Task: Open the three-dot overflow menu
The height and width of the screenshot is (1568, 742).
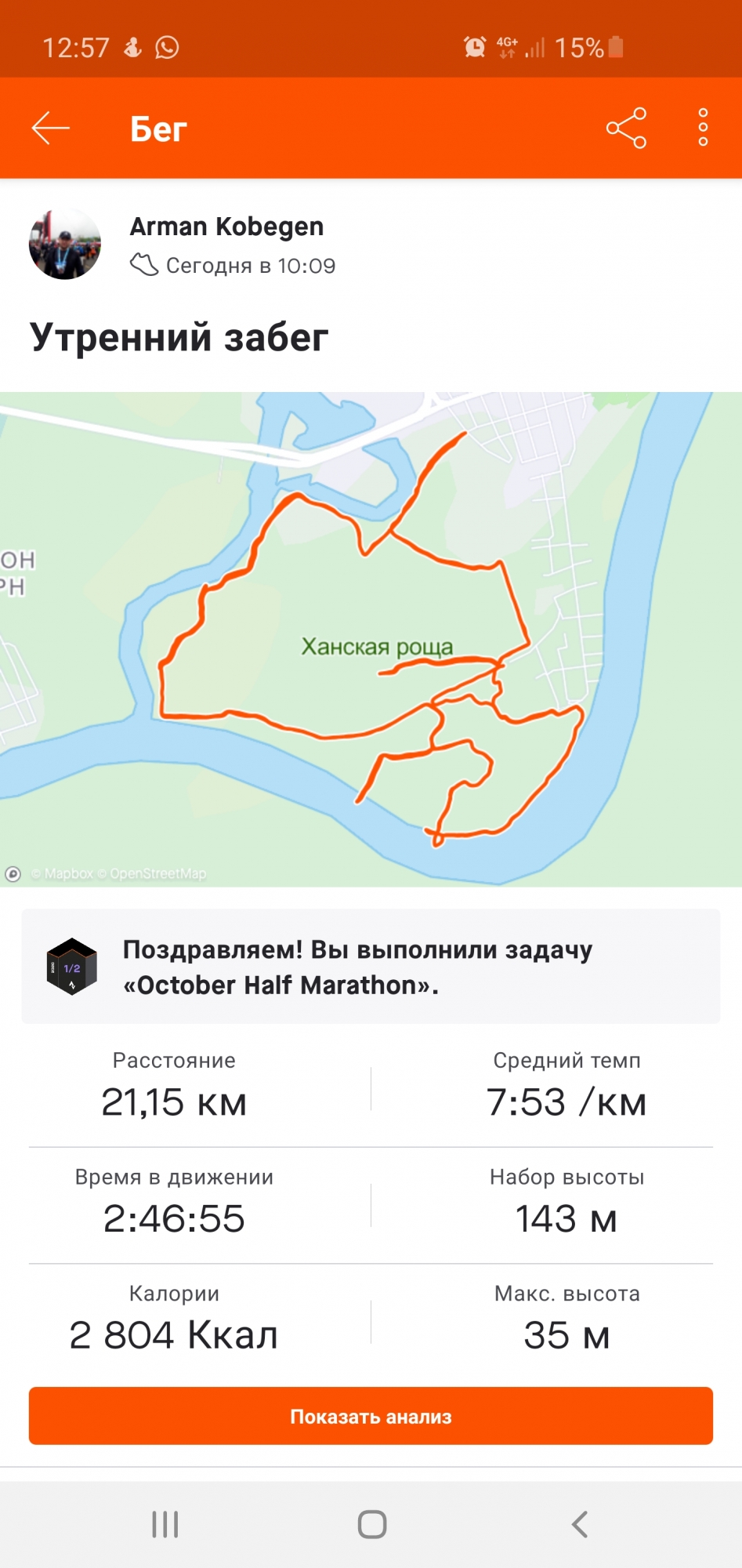Action: tap(703, 128)
